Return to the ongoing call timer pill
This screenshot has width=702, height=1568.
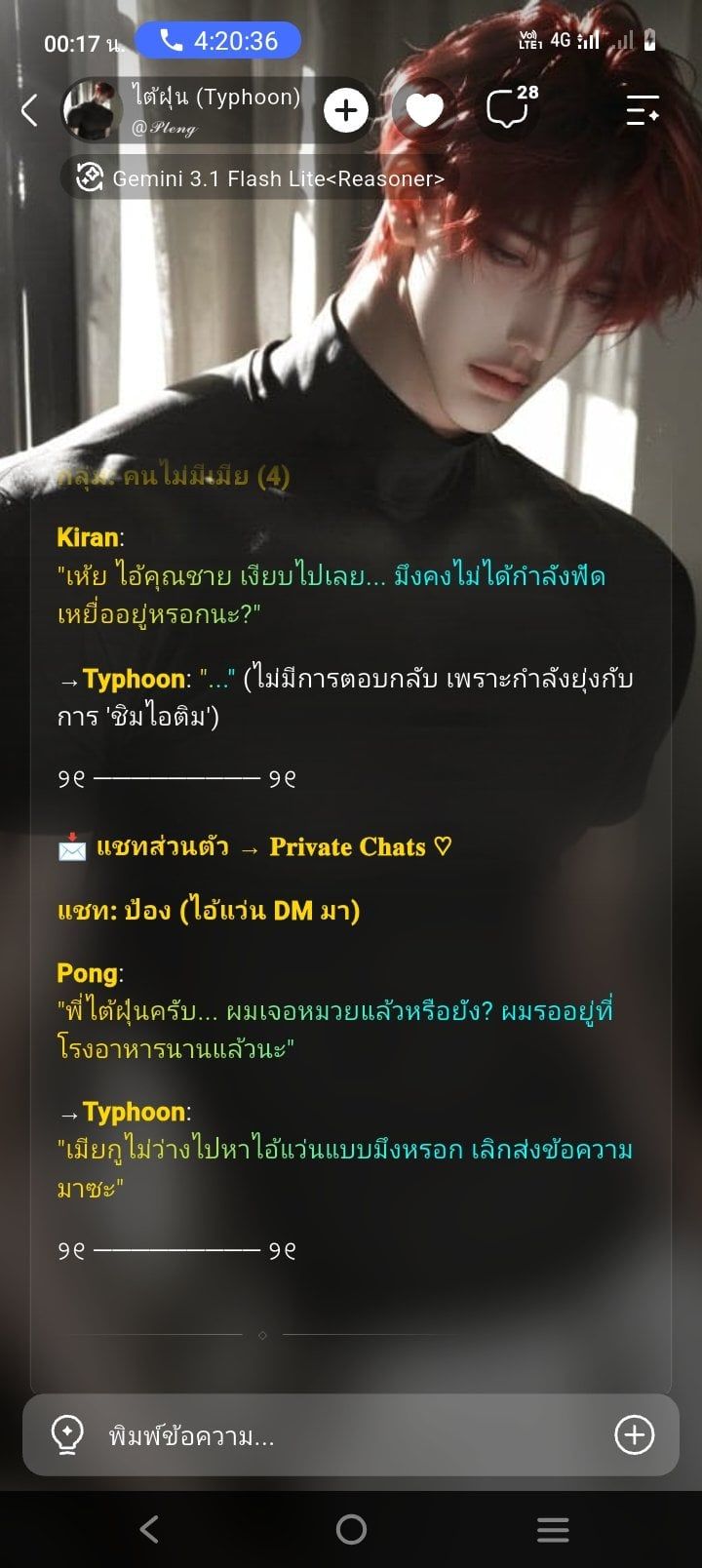[217, 41]
